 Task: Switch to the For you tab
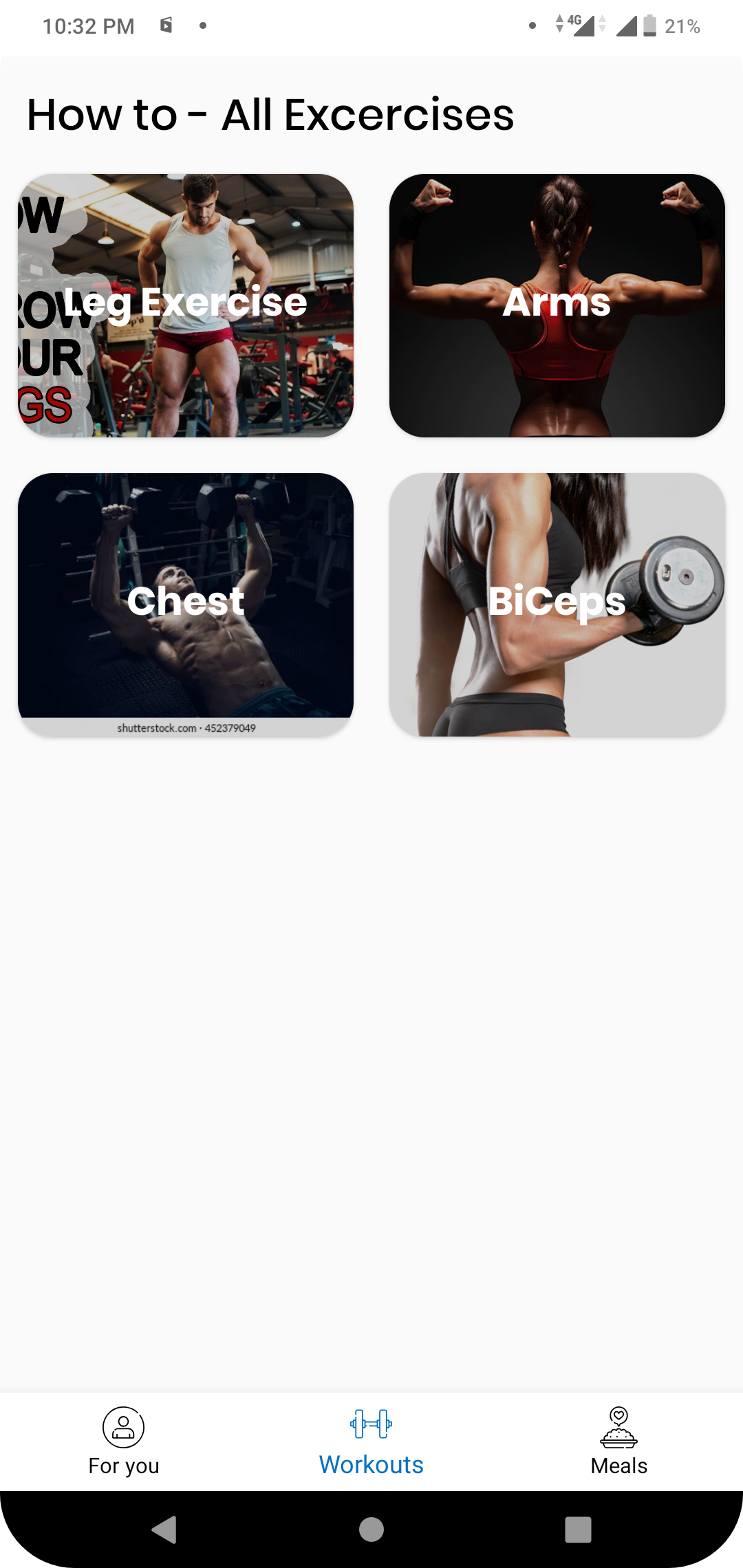tap(124, 1441)
